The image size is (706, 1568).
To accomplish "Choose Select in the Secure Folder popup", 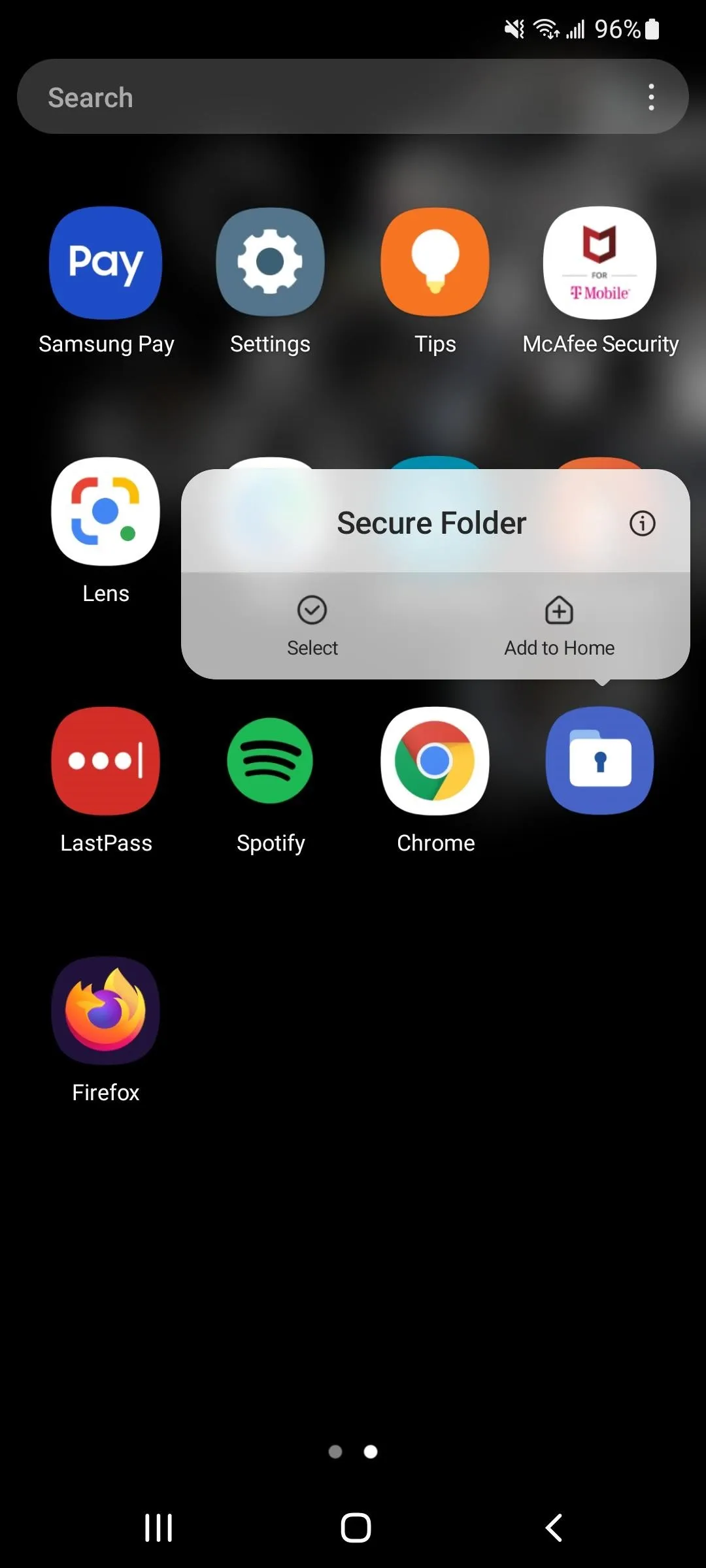I will (x=312, y=626).
